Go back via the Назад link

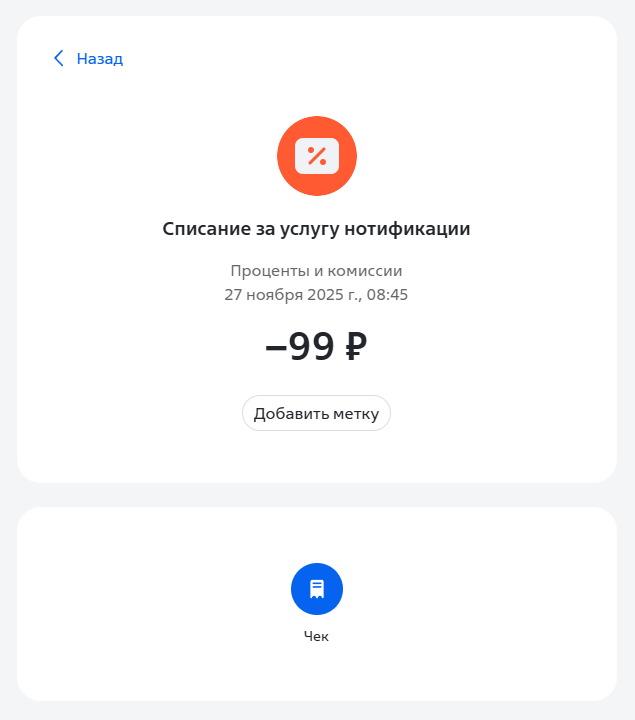coord(88,59)
